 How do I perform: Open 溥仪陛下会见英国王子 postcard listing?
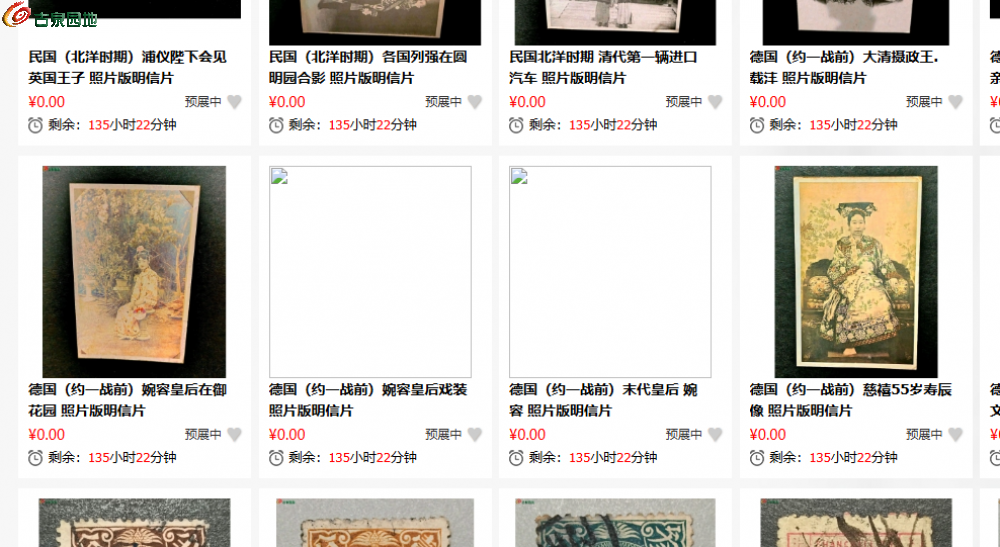[128, 67]
